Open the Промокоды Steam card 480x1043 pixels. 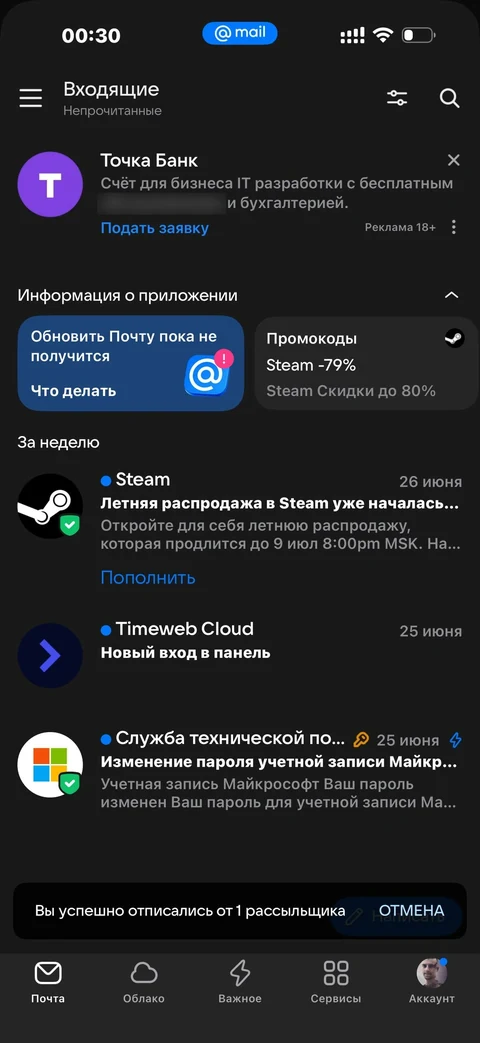(366, 363)
